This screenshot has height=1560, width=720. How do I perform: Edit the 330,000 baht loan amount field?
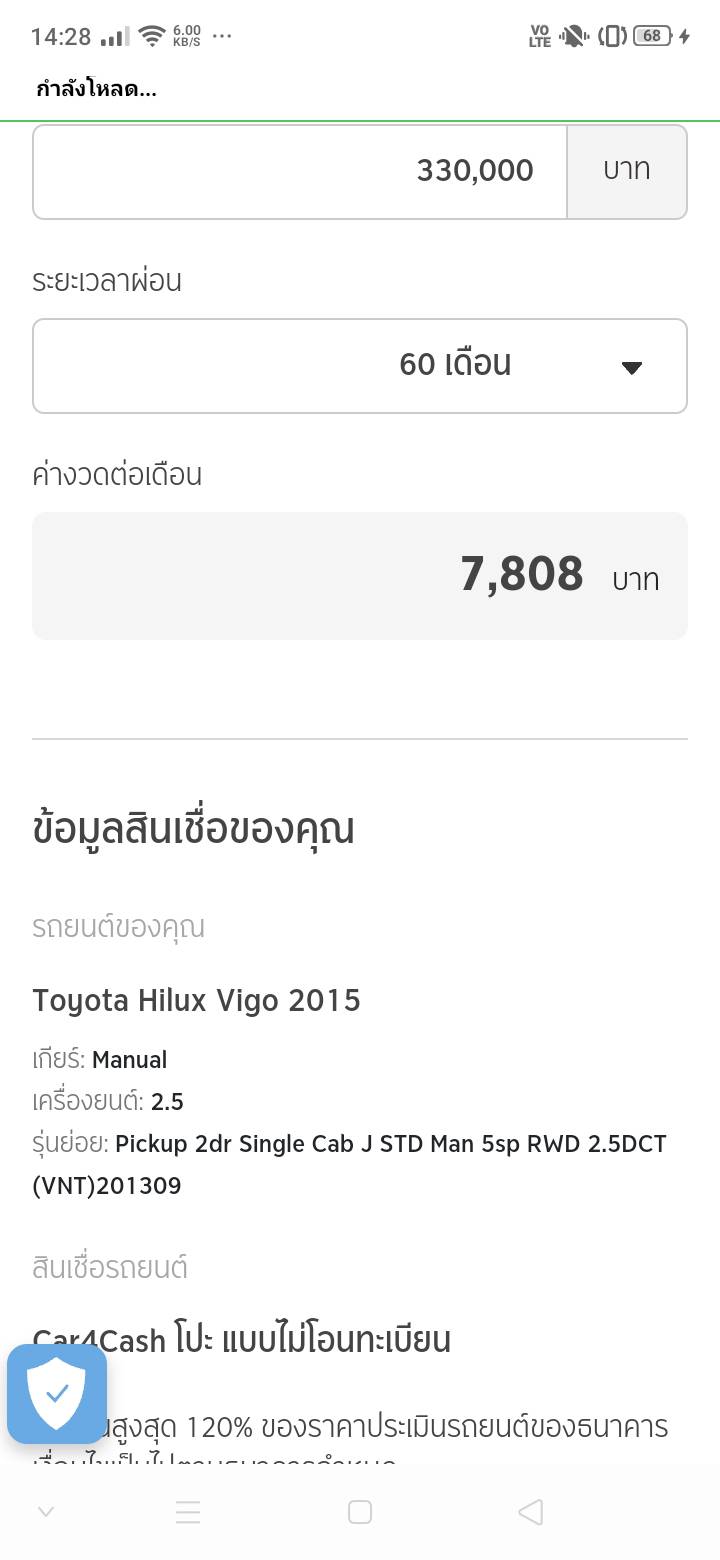point(300,171)
